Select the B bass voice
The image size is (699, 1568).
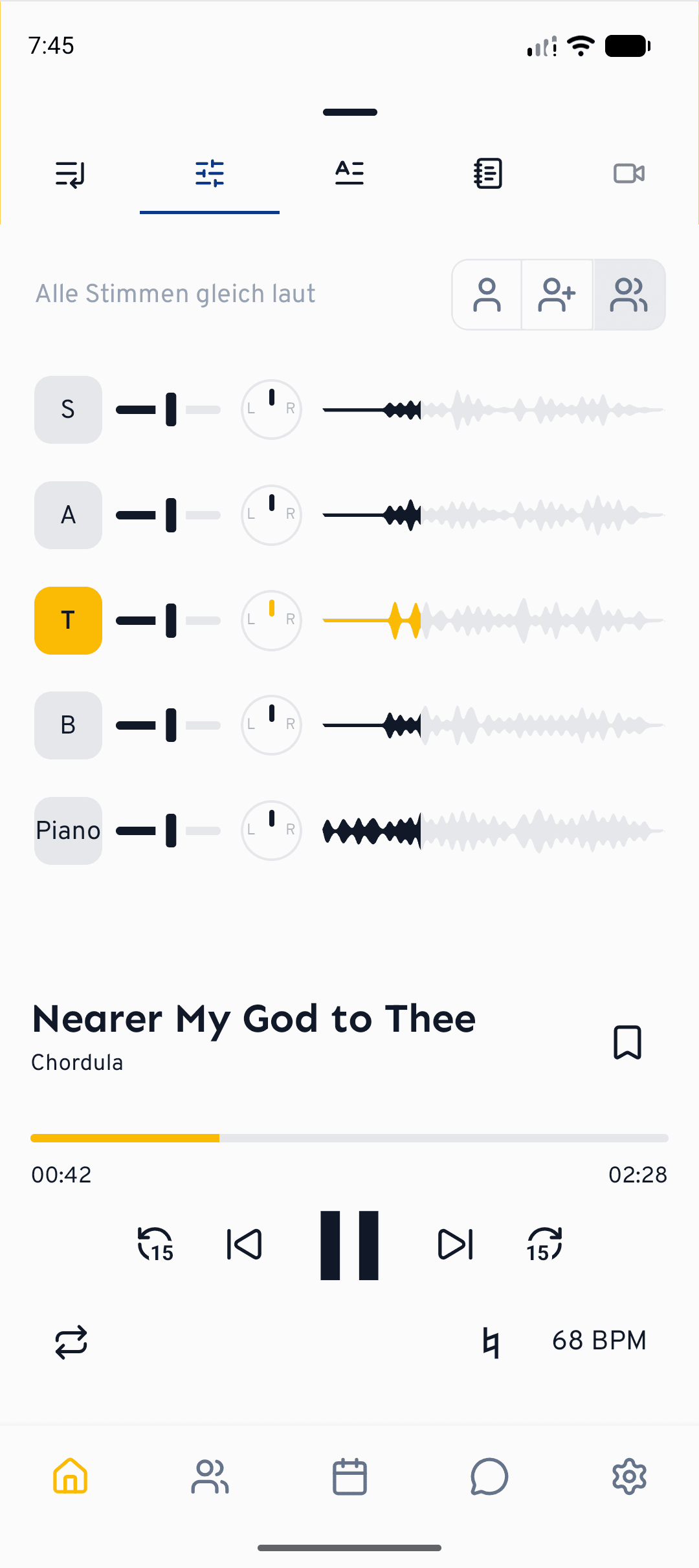68,725
